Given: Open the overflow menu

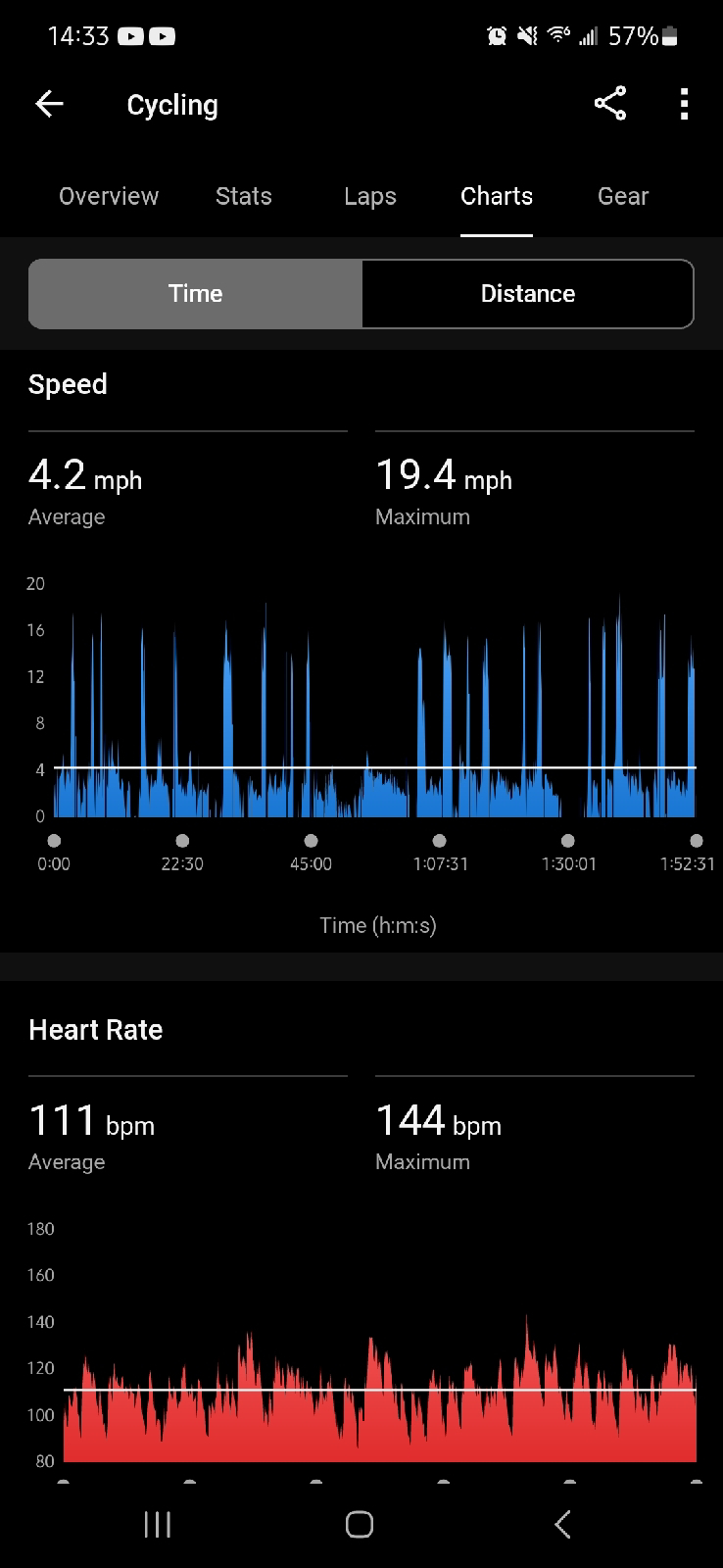Looking at the screenshot, I should pyautogui.click(x=684, y=104).
